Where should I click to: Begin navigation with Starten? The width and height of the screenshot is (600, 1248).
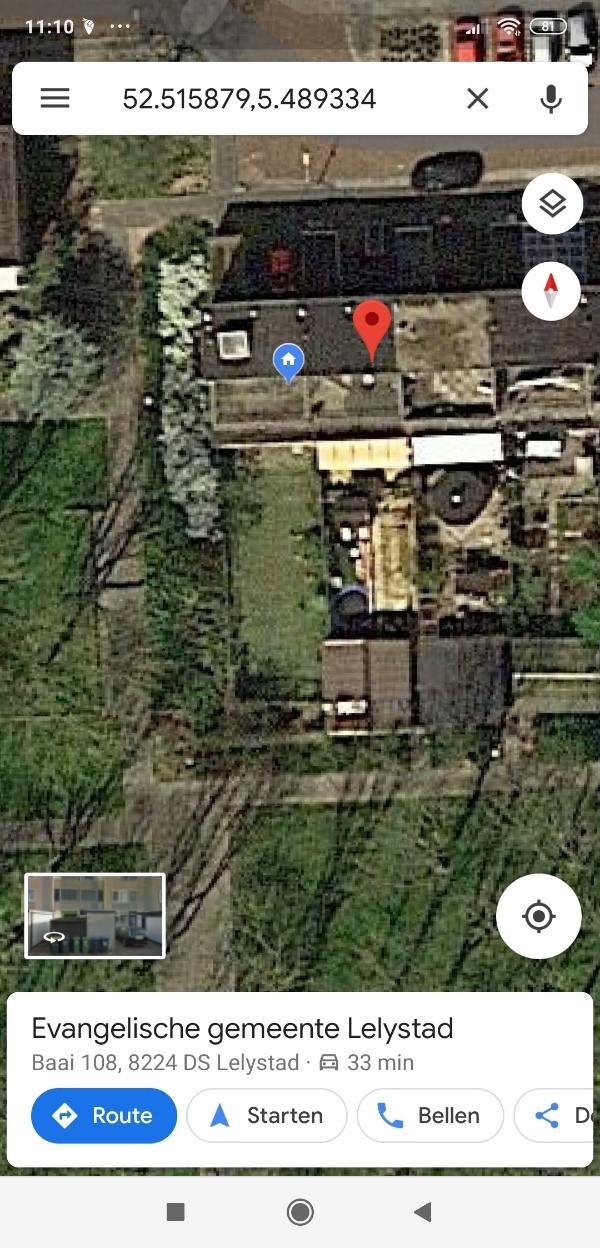(x=267, y=1115)
